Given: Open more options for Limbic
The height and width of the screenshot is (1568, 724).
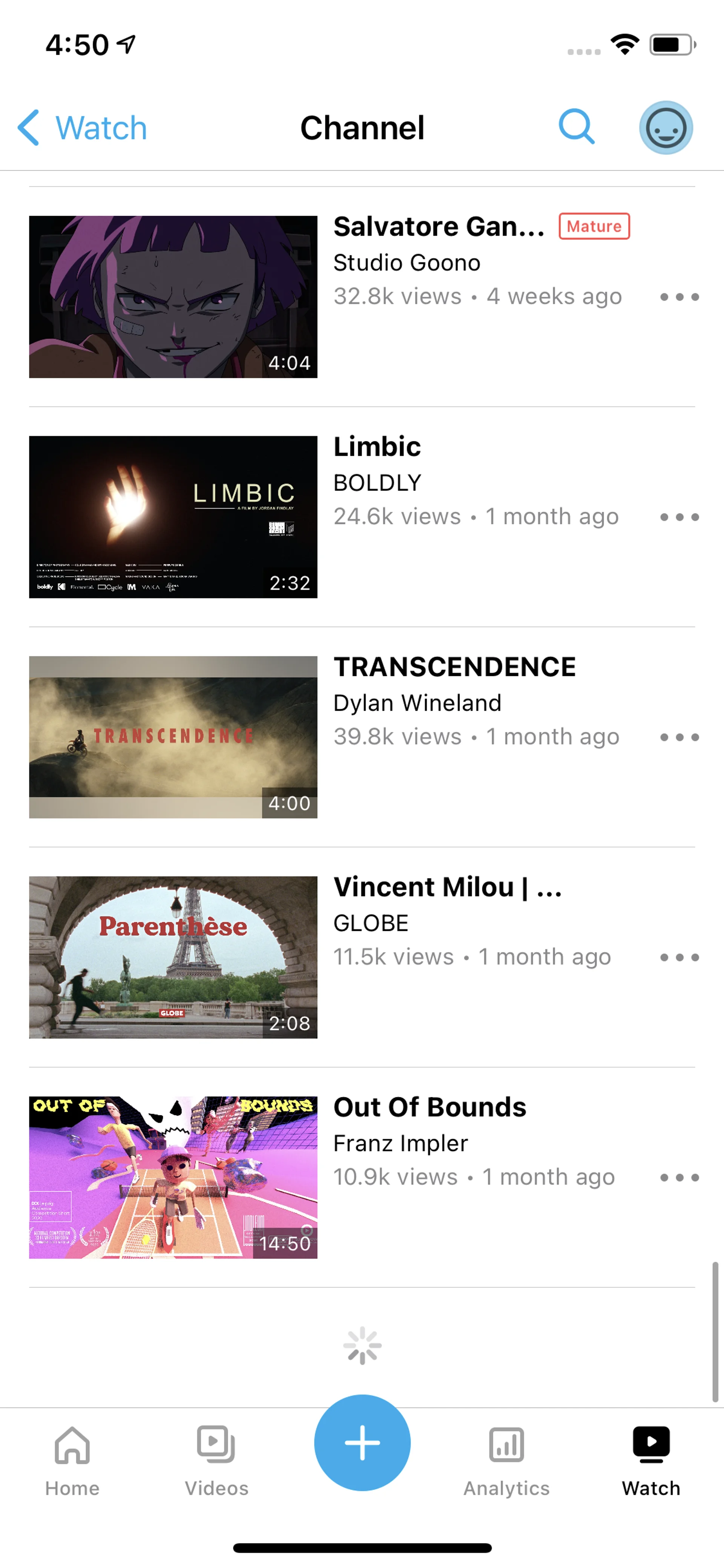Looking at the screenshot, I should pos(679,518).
